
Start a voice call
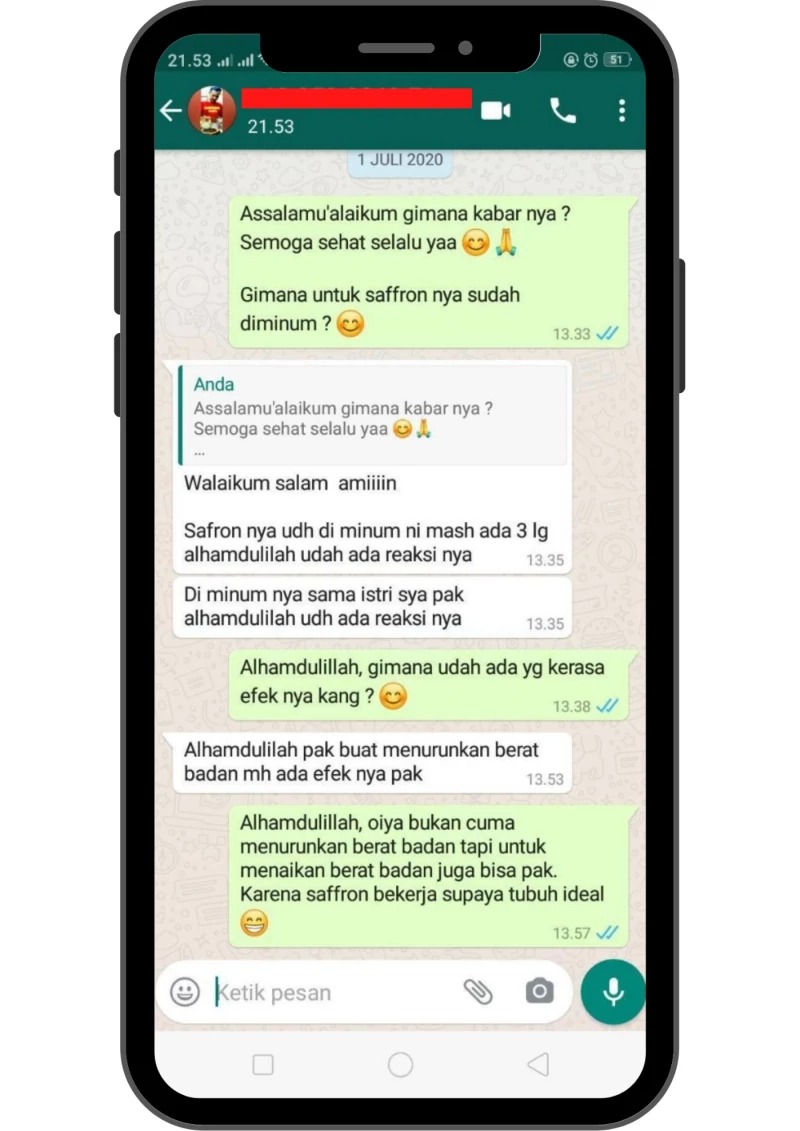[x=563, y=111]
